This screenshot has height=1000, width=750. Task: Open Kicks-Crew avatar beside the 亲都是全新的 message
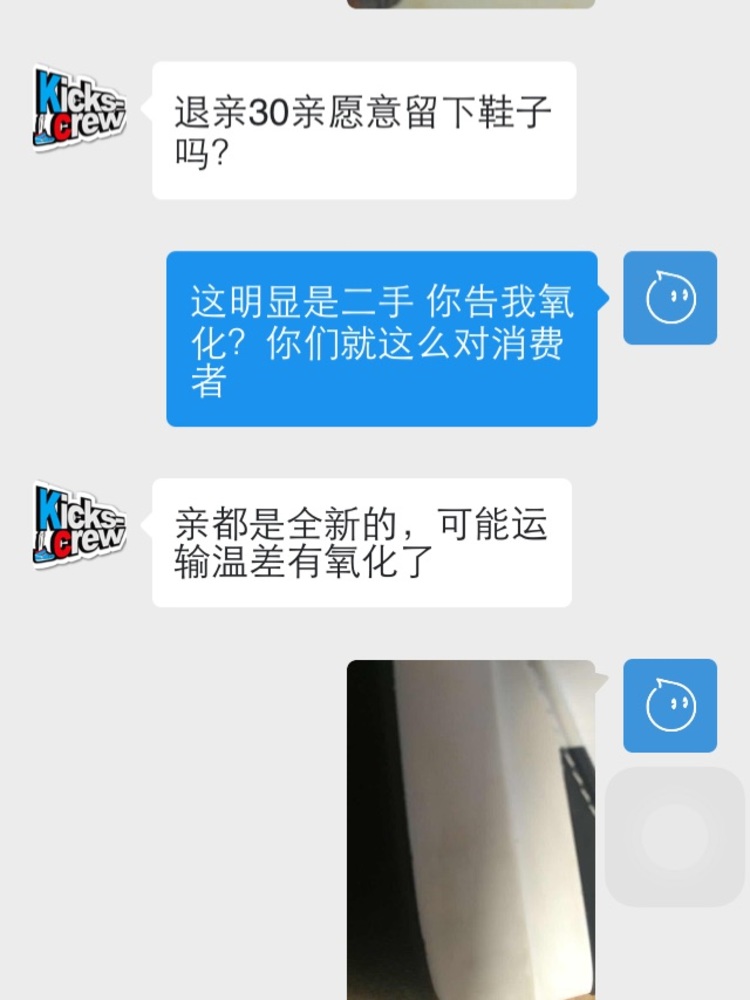(79, 526)
